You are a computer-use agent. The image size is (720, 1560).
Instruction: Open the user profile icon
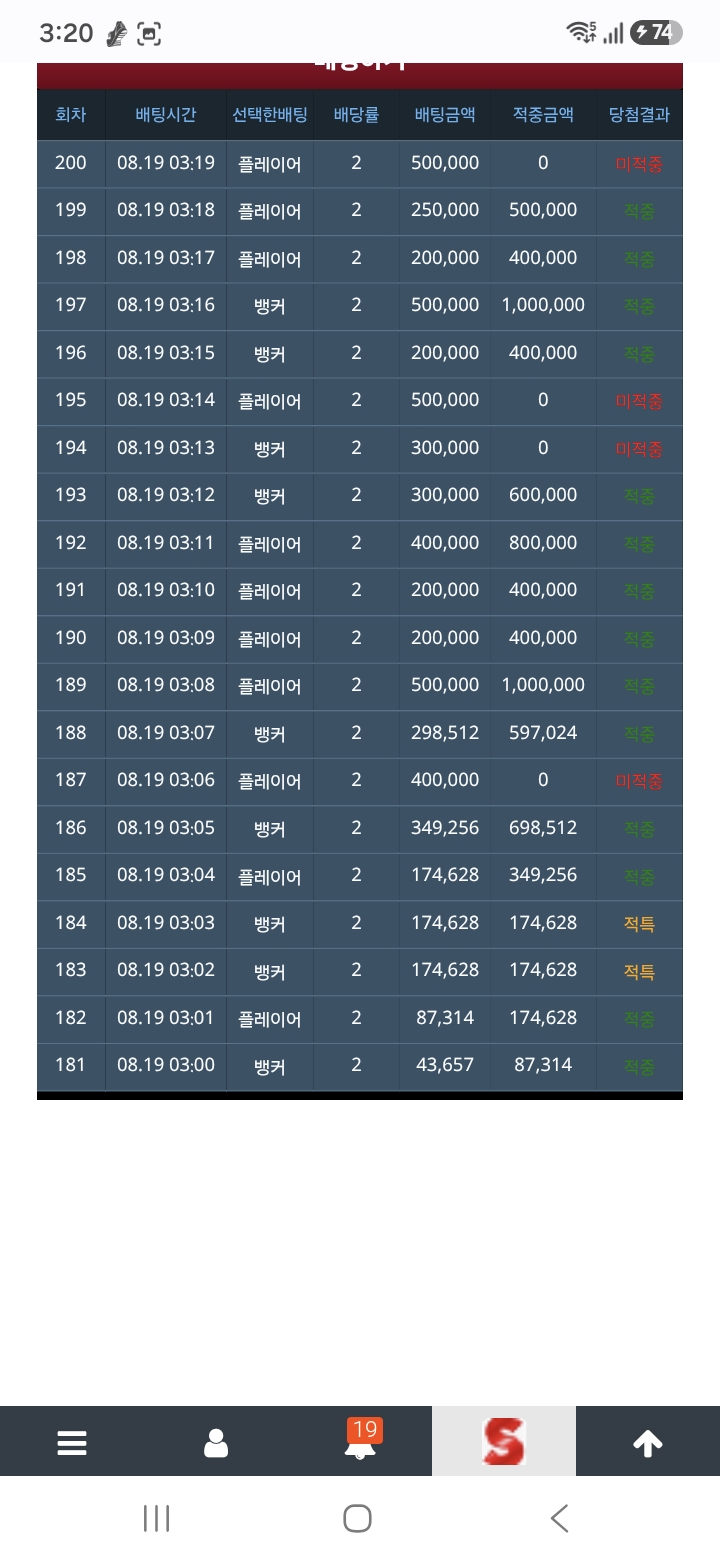(x=216, y=1443)
